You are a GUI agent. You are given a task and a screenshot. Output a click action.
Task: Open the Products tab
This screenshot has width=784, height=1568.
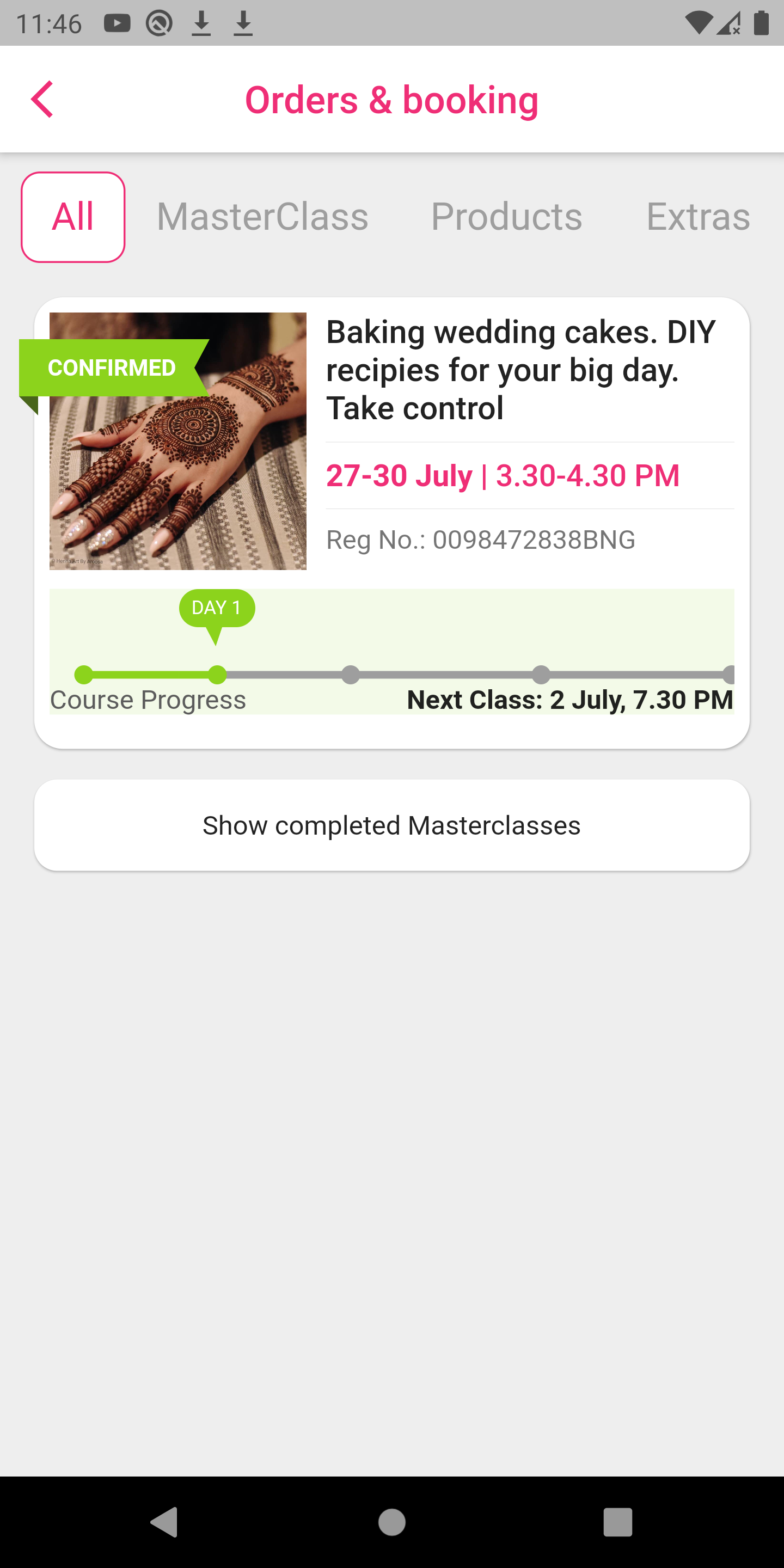[x=506, y=216]
